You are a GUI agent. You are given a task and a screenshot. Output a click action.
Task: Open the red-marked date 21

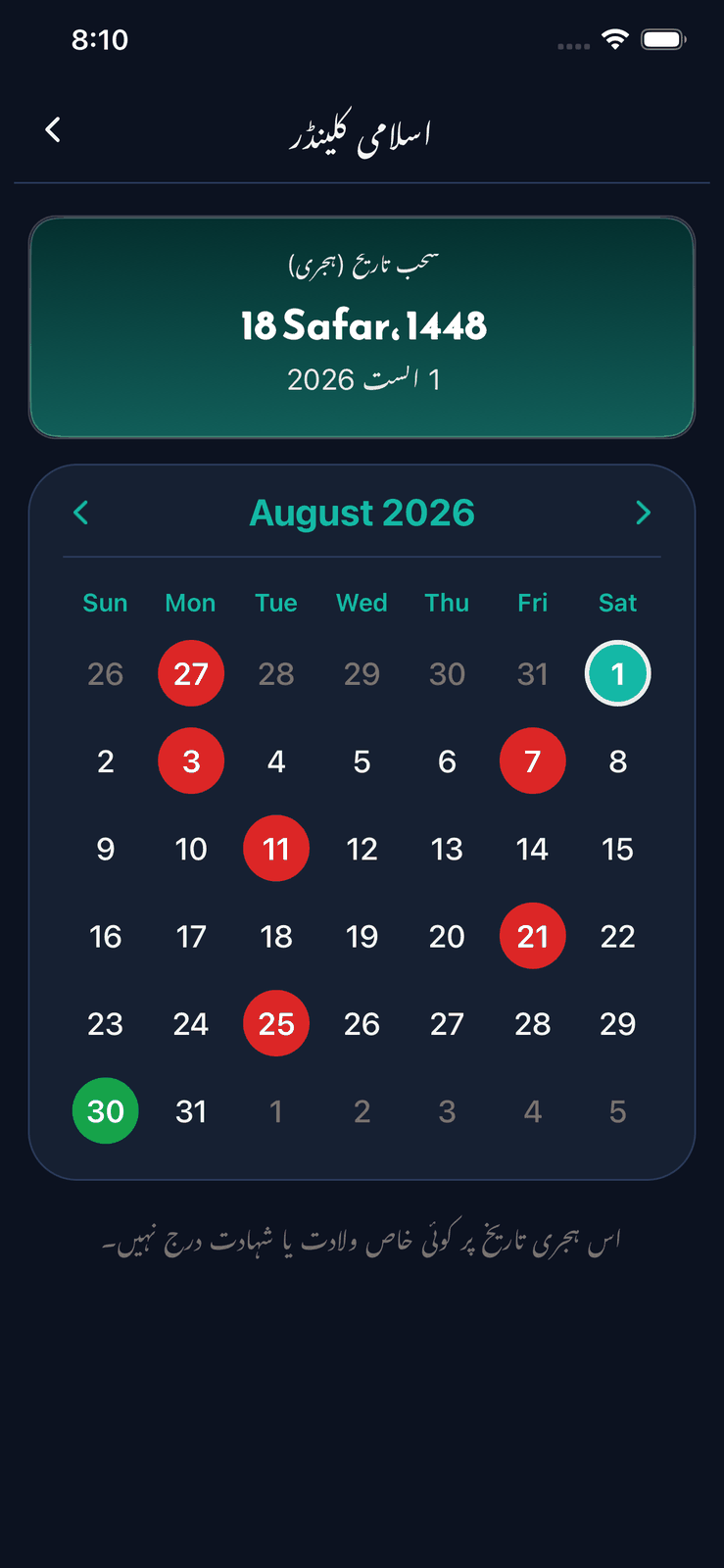point(533,936)
